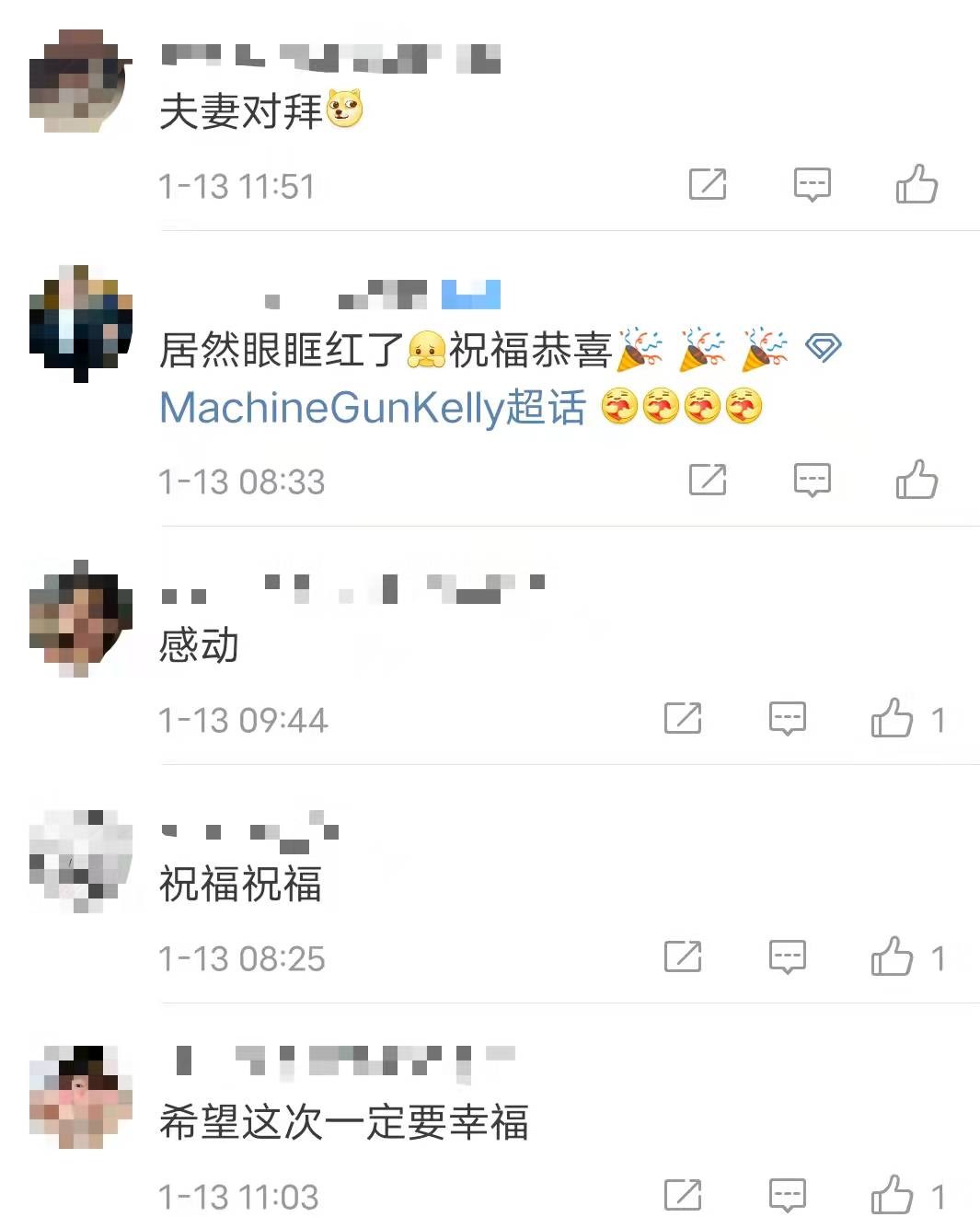The image size is (980, 1217).
Task: Reply to the 祝福祝福 comment
Action: click(x=787, y=956)
